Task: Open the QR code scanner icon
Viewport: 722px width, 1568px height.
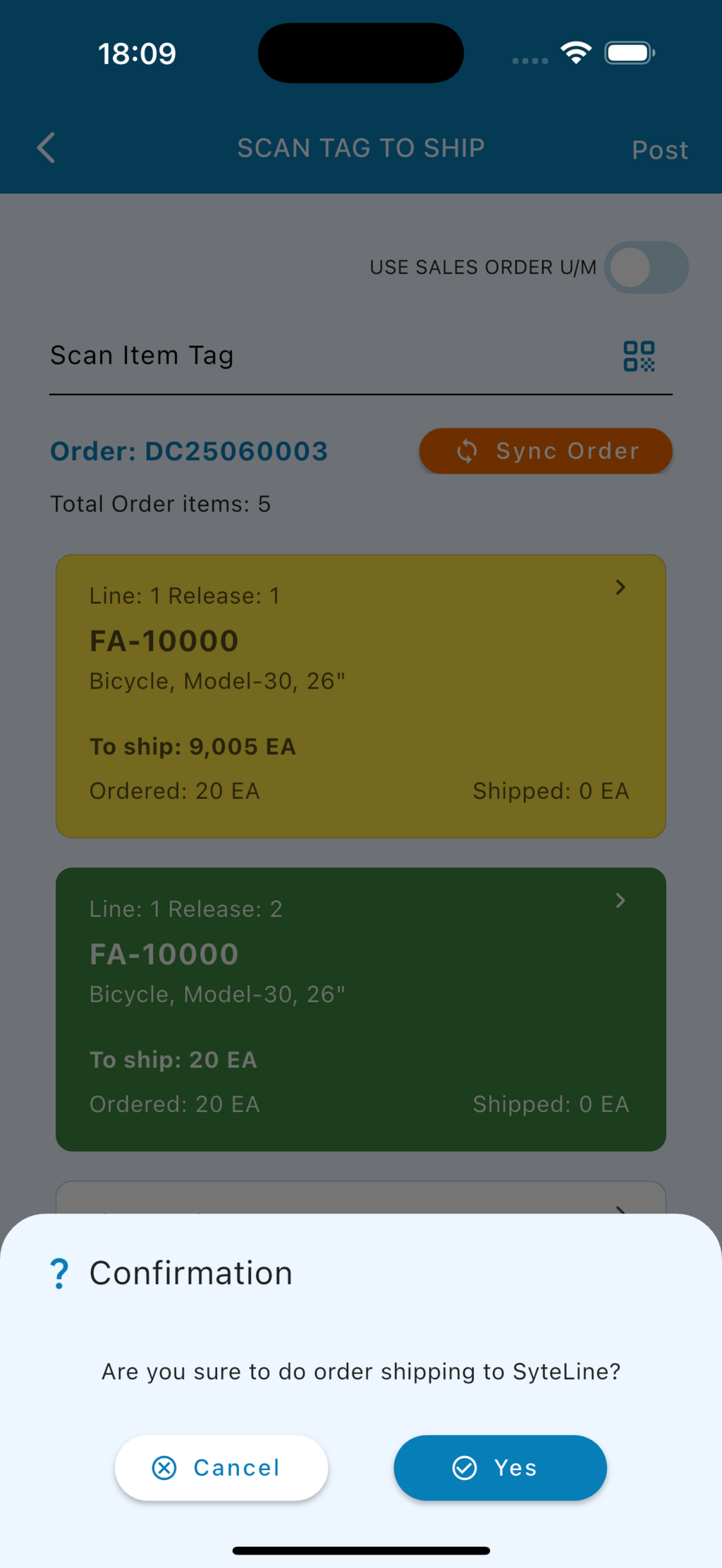Action: coord(639,356)
